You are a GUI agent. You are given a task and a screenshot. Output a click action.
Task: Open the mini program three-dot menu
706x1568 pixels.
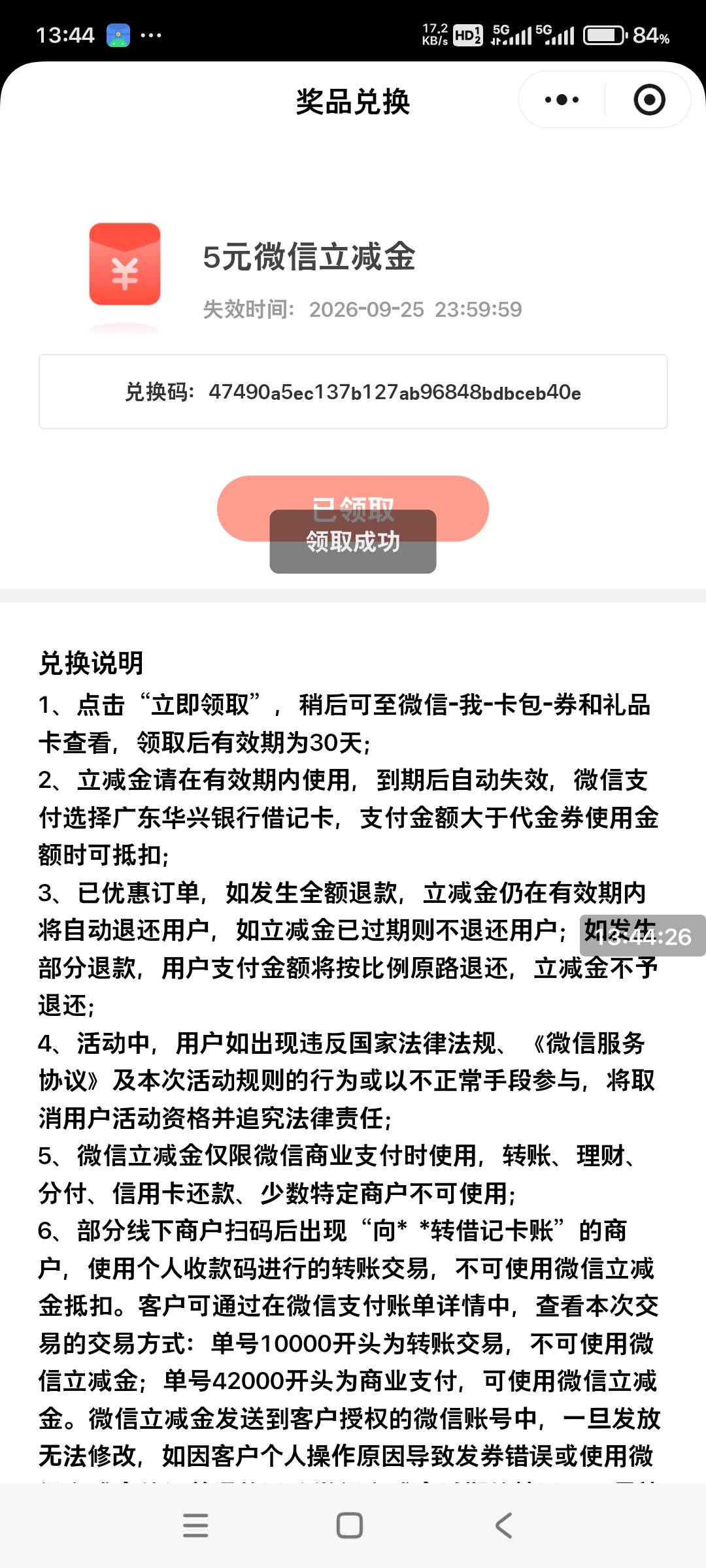click(562, 100)
